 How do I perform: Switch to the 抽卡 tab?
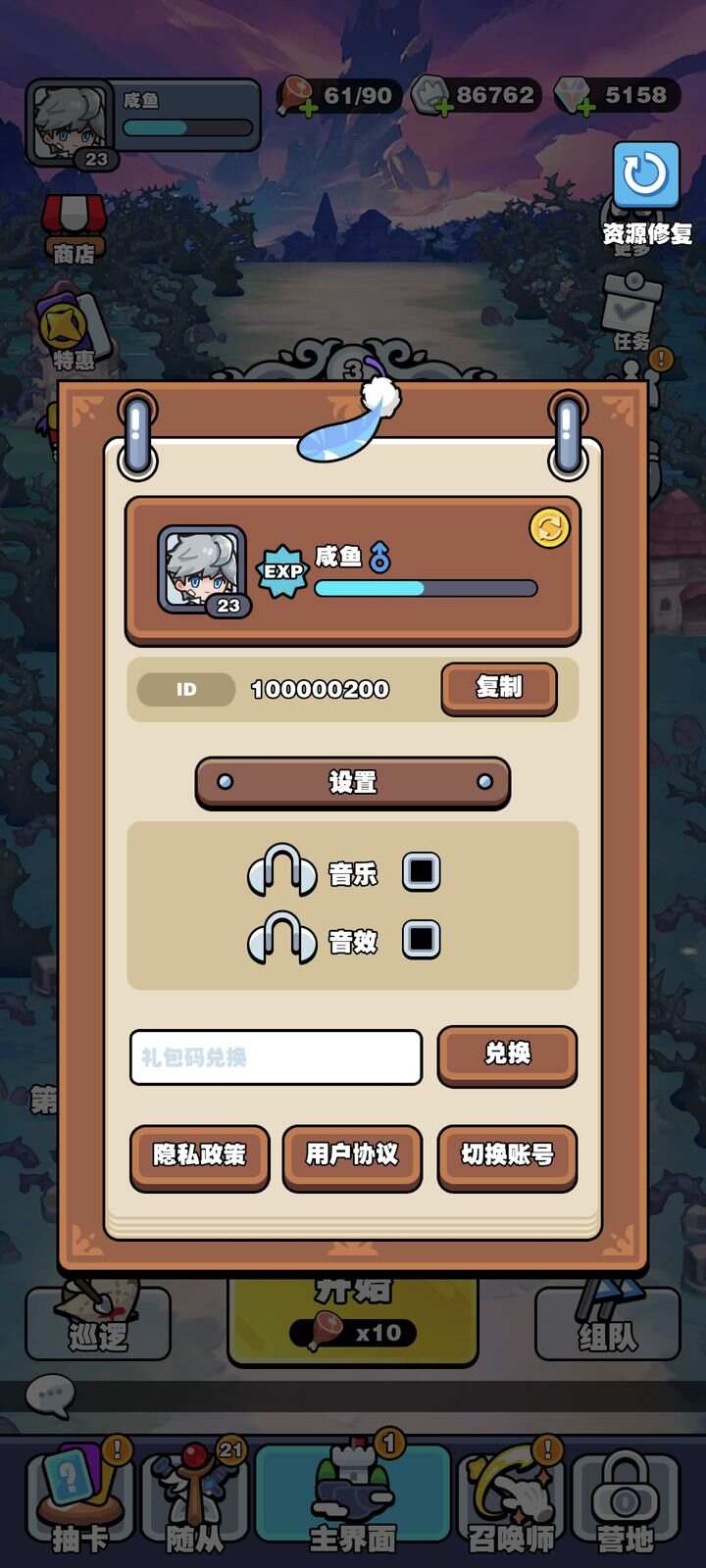[80, 1494]
